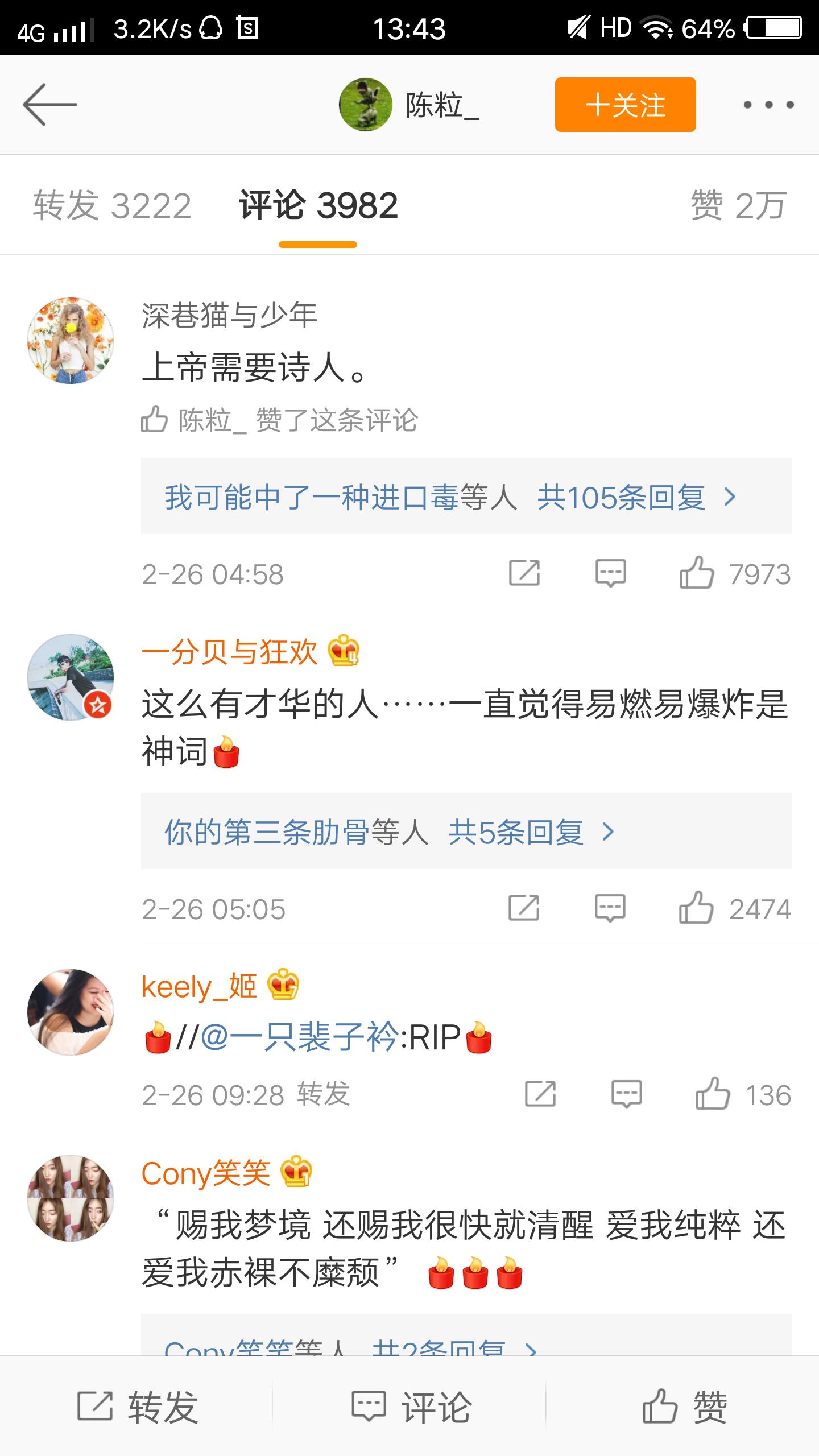Open the three-dot overflow menu
Viewport: 819px width, 1456px height.
click(x=768, y=105)
